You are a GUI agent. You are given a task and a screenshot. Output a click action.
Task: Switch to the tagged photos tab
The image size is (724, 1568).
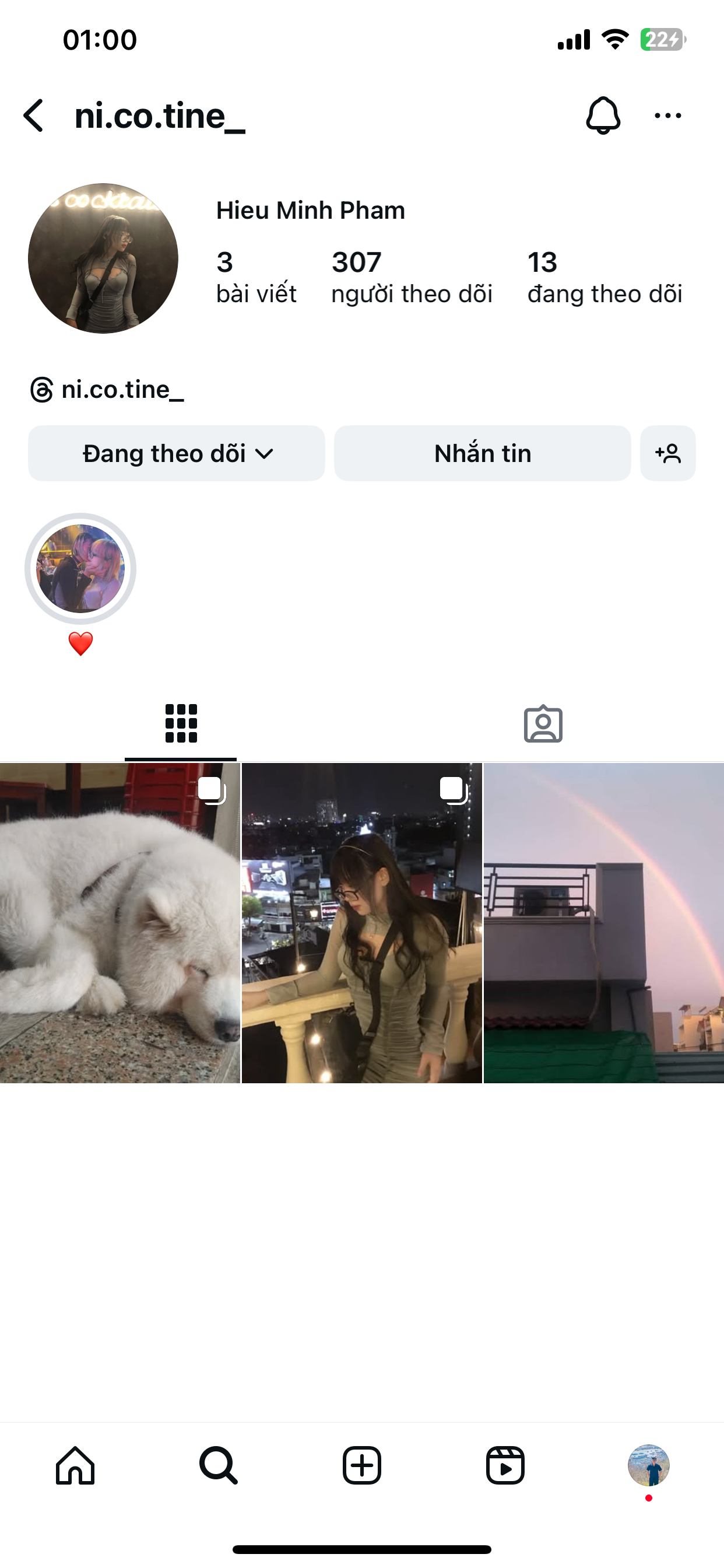(x=543, y=724)
